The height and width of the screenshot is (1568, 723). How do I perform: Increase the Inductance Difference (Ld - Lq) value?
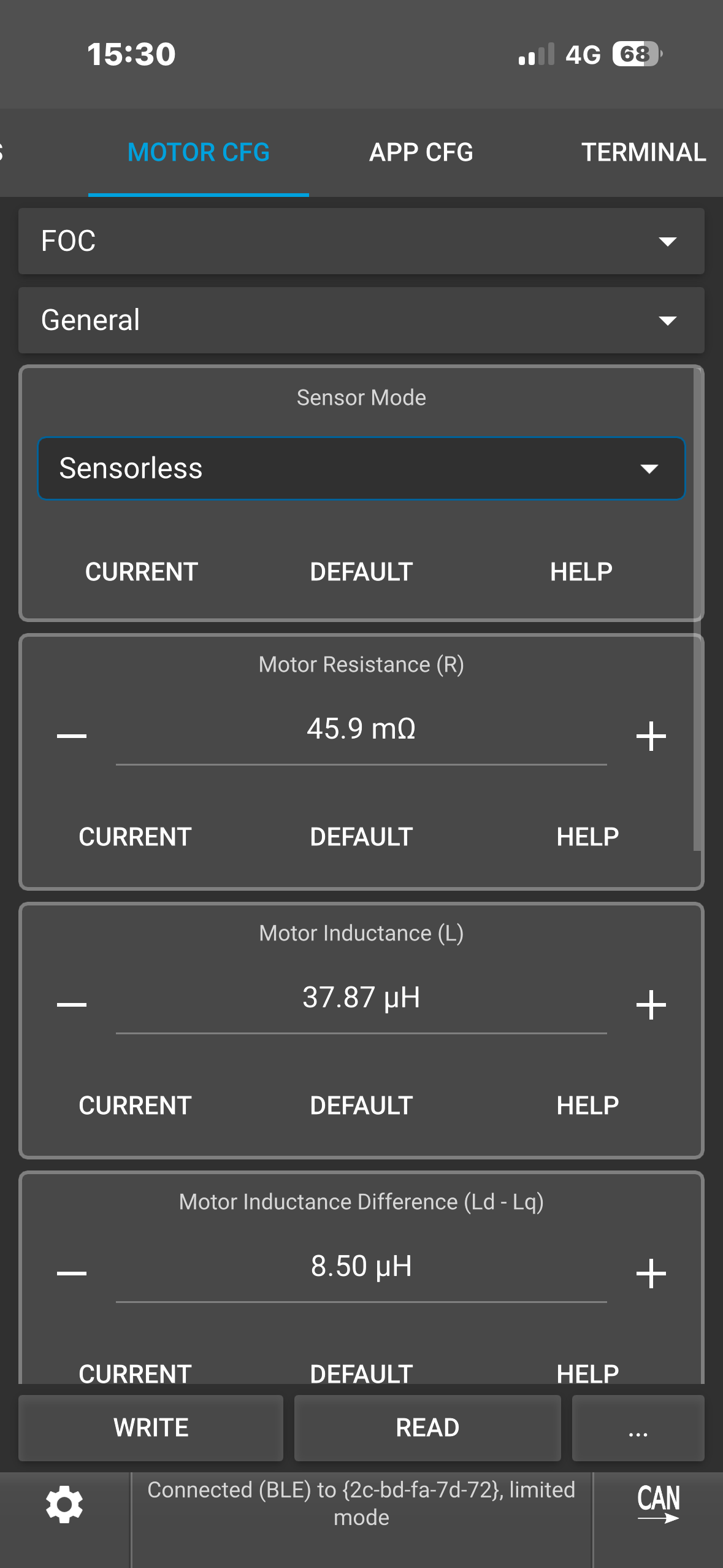point(651,1273)
